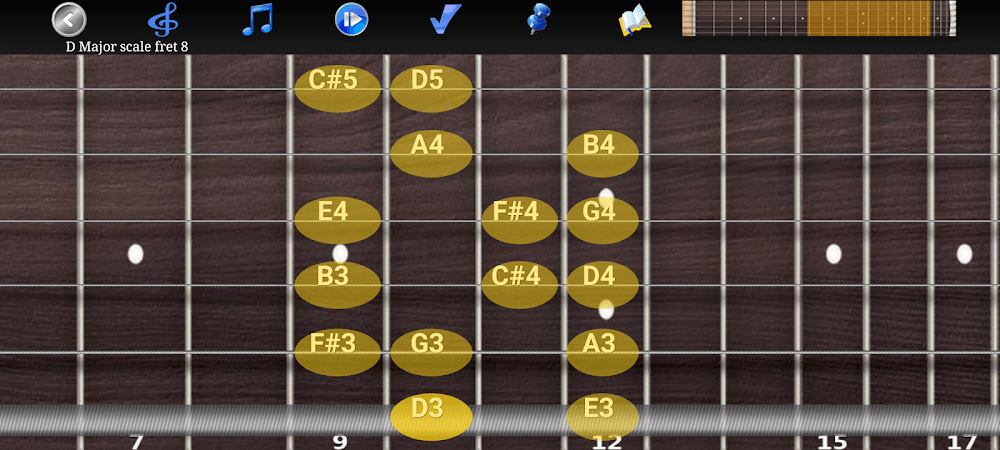
Task: Tap the blue checkmark icon
Action: [445, 19]
